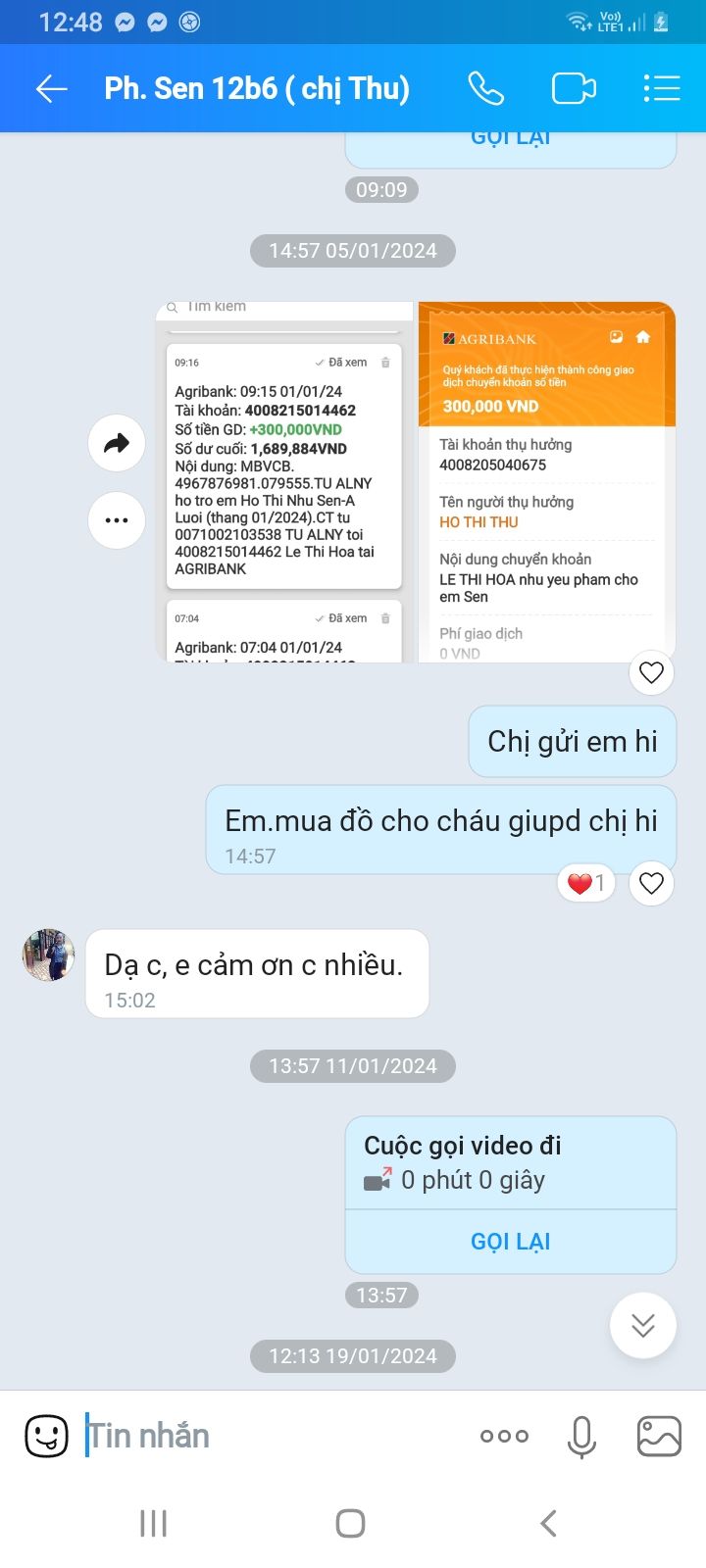Start a video call in this chat
Image resolution: width=706 pixels, height=1568 pixels.
tap(574, 89)
